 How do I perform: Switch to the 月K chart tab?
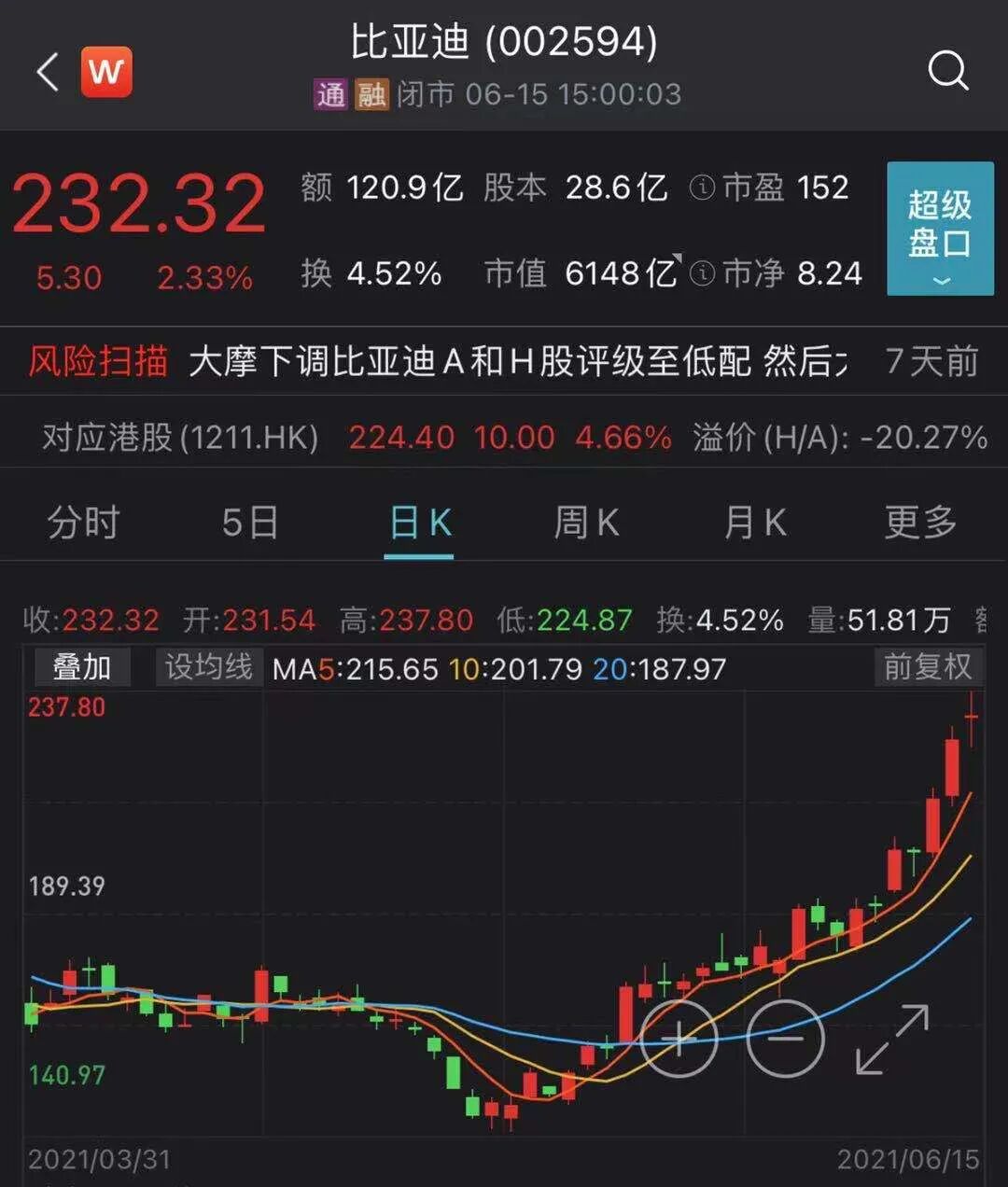point(754,523)
